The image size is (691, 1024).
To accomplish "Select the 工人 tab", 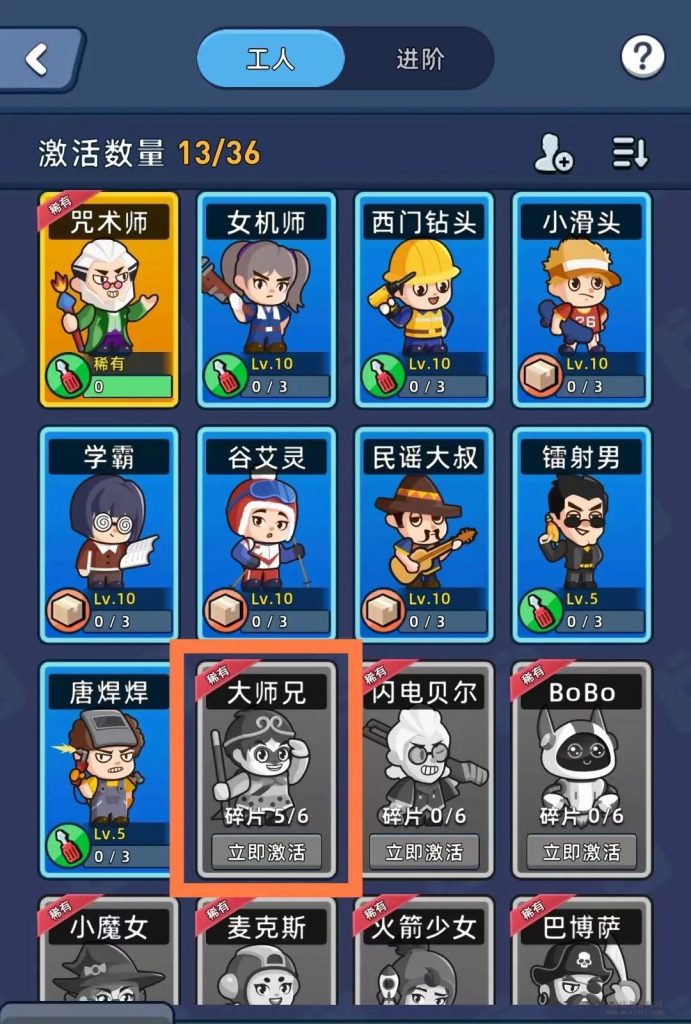I will tap(270, 59).
